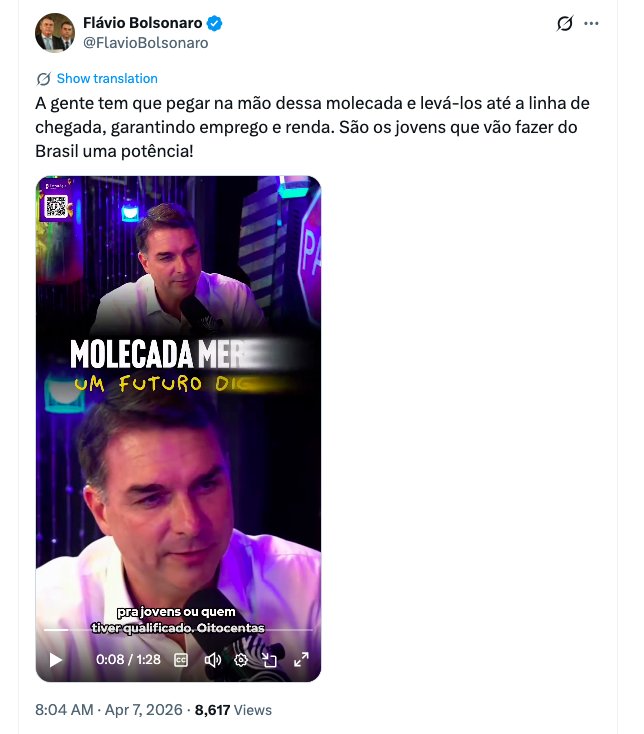
Task: Mute the video sound
Action: point(212,660)
